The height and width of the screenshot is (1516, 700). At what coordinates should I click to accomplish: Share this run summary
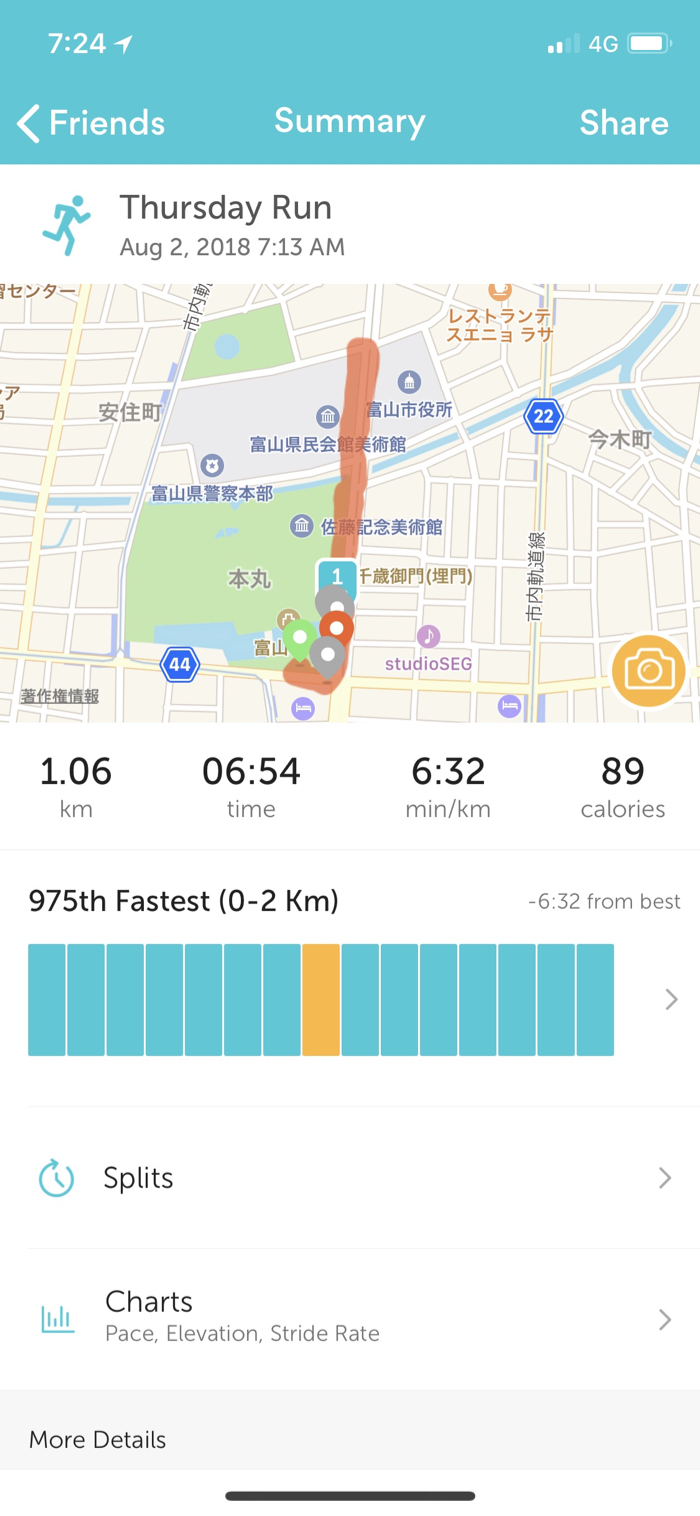(623, 123)
